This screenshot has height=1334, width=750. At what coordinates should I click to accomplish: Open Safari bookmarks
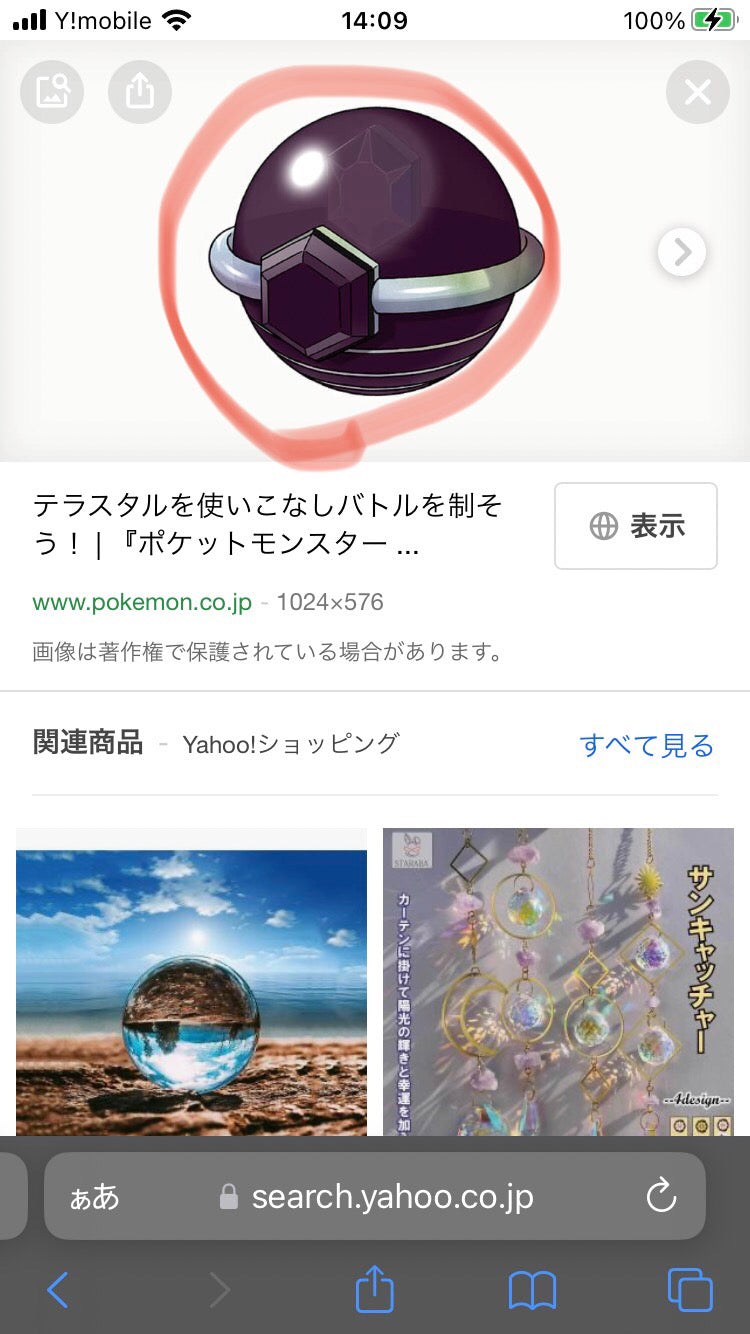coord(532,1290)
